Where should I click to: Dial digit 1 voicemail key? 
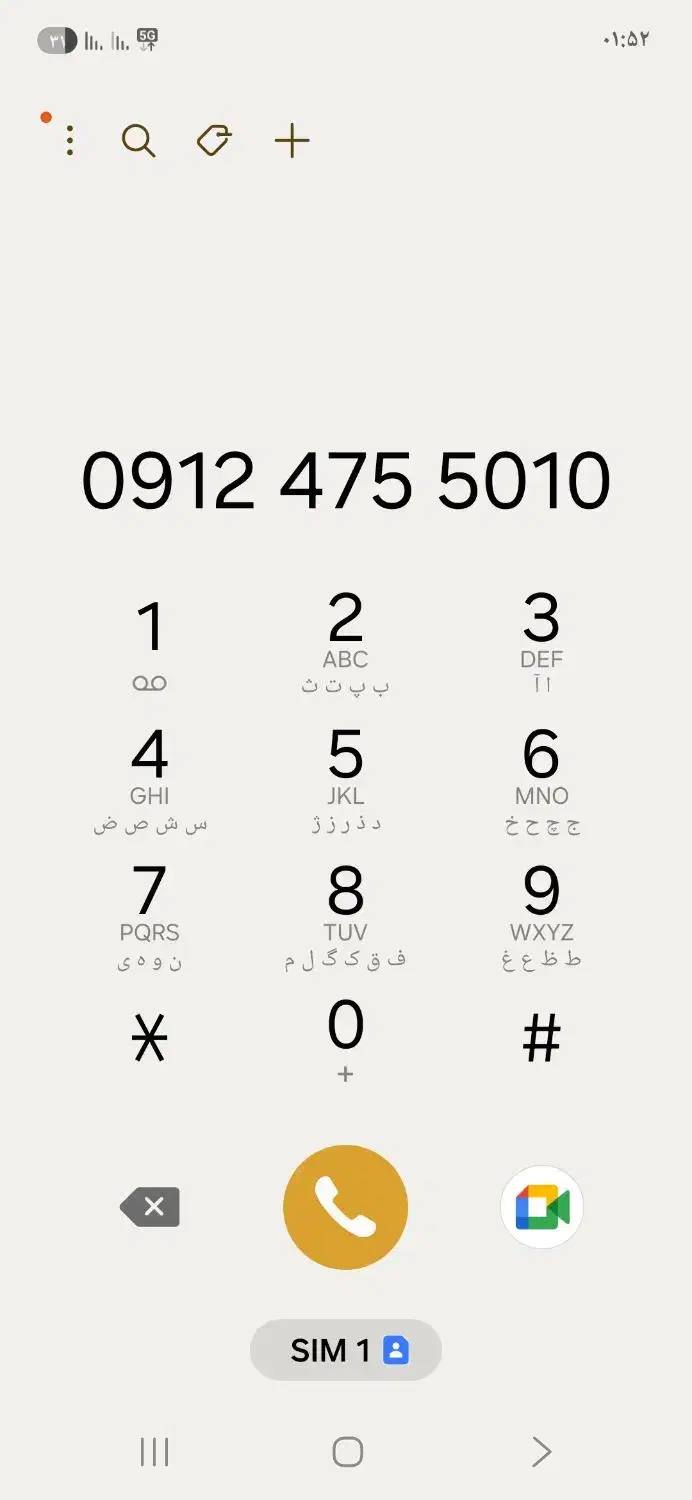tap(150, 645)
